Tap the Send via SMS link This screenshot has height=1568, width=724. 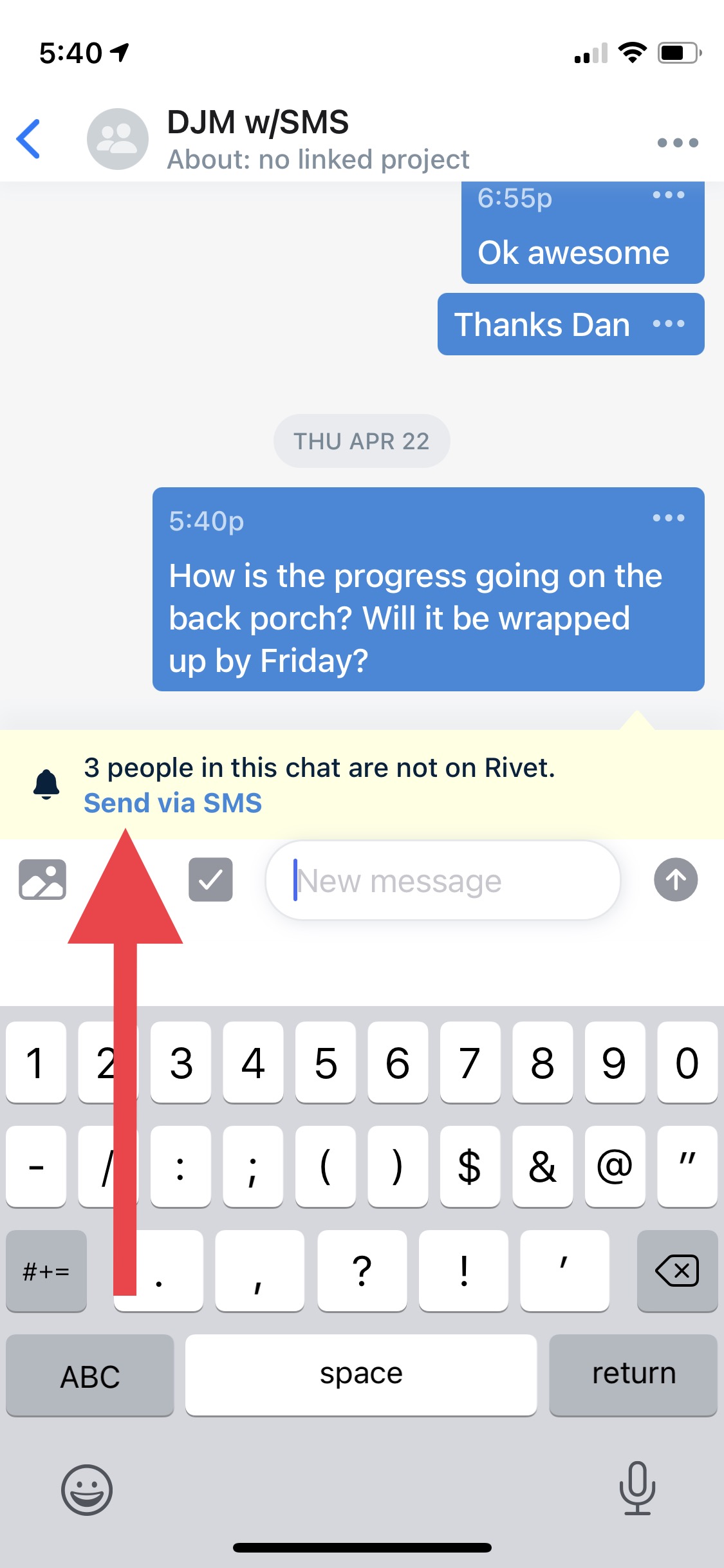tap(173, 803)
